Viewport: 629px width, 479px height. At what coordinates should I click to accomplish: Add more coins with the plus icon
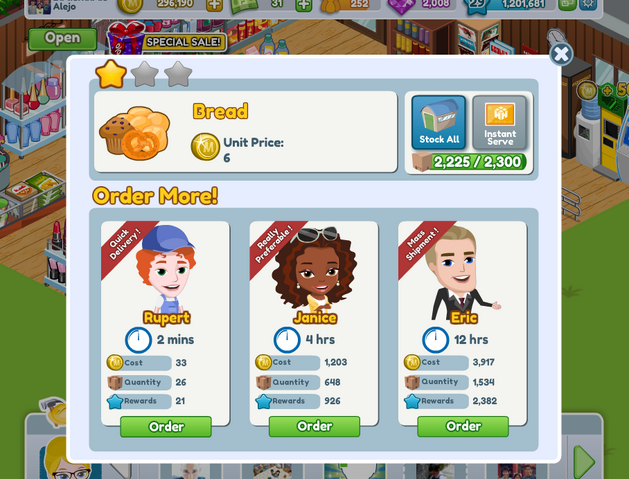click(214, 5)
